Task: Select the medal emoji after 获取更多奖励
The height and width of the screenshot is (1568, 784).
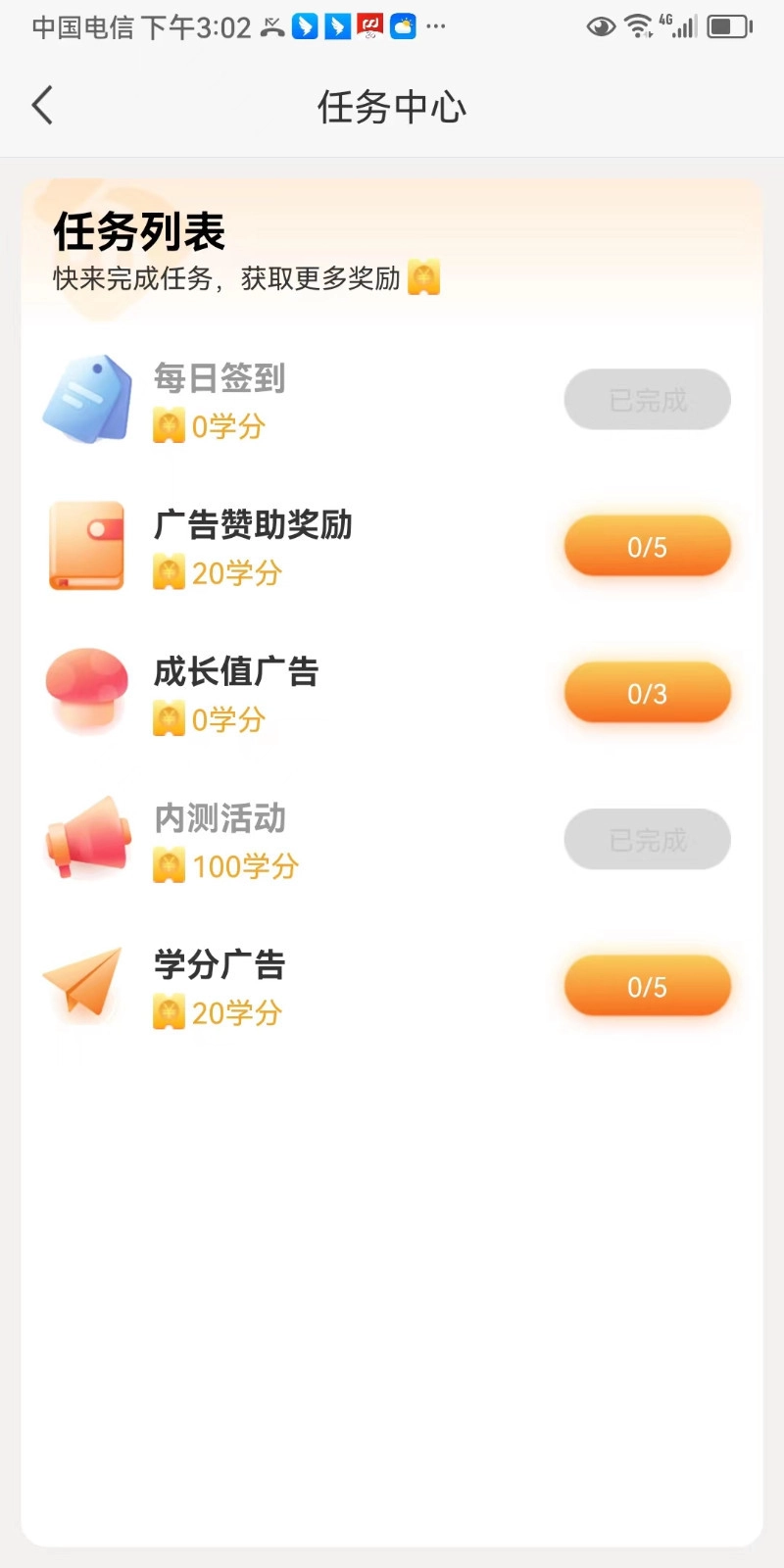Action: tap(424, 278)
